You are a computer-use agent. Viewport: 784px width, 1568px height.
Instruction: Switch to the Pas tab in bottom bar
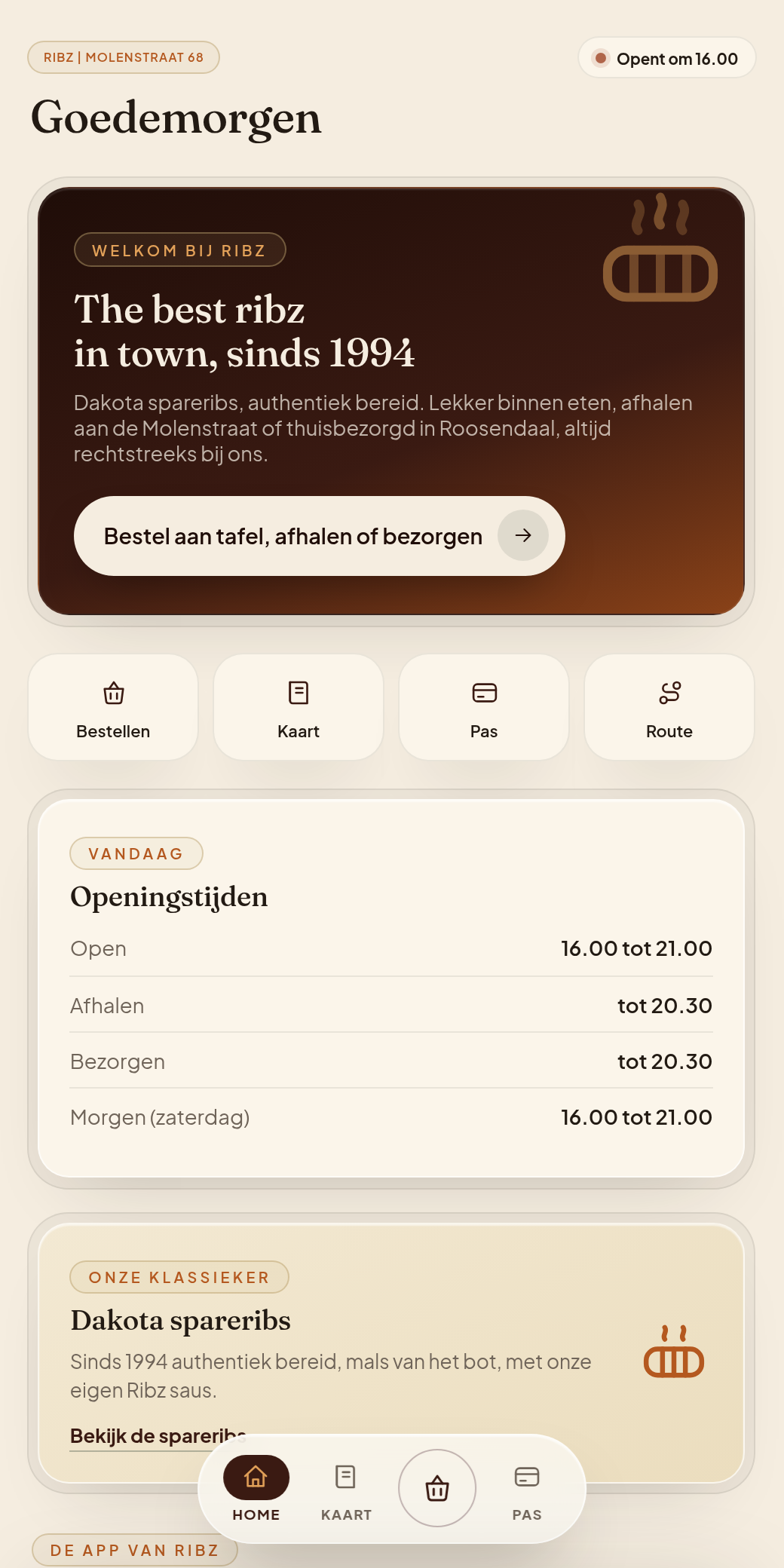point(527,1488)
